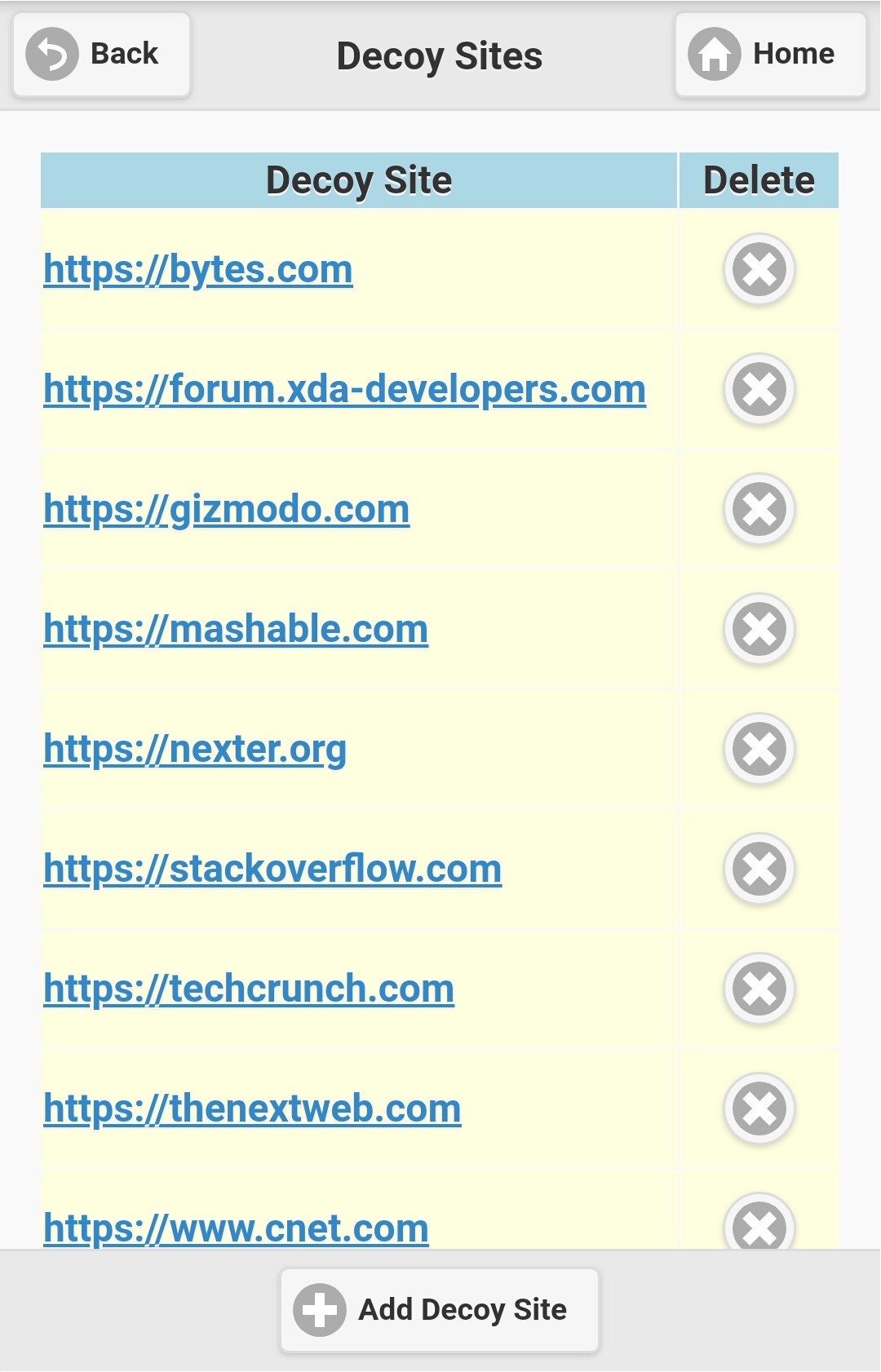The image size is (881, 1372).
Task: Open the https://bytes.com link
Action: pos(198,270)
